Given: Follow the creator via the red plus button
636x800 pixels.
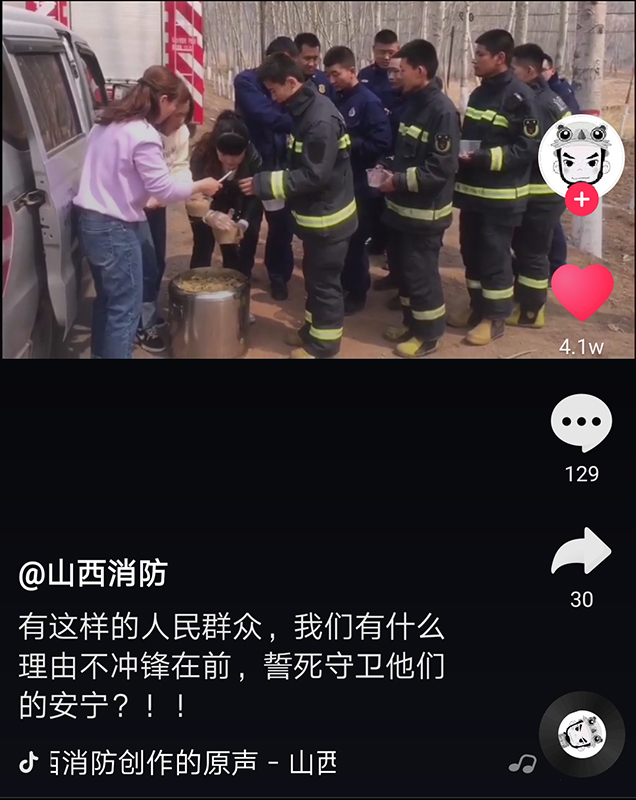Looking at the screenshot, I should click(581, 199).
